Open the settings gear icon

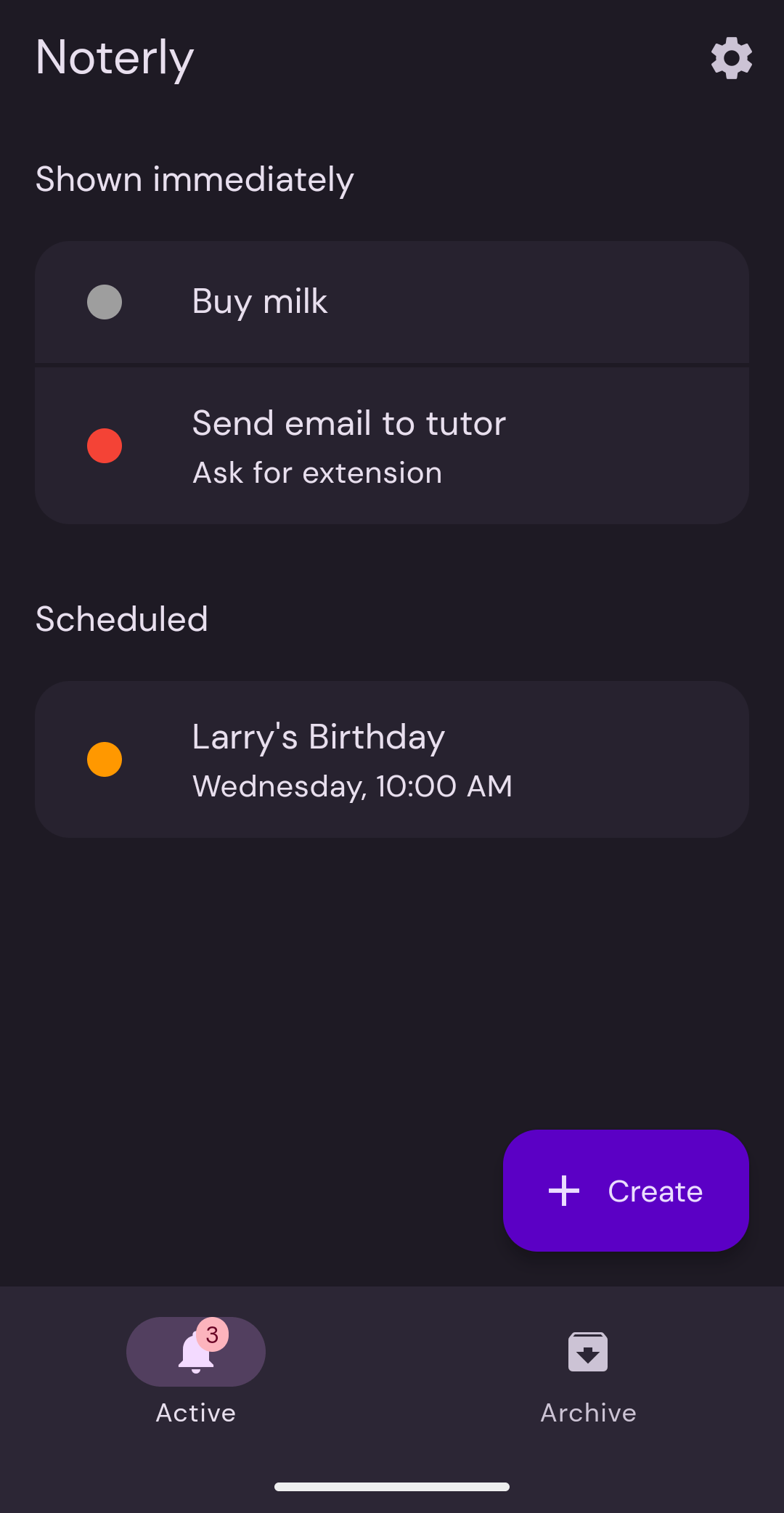(731, 58)
